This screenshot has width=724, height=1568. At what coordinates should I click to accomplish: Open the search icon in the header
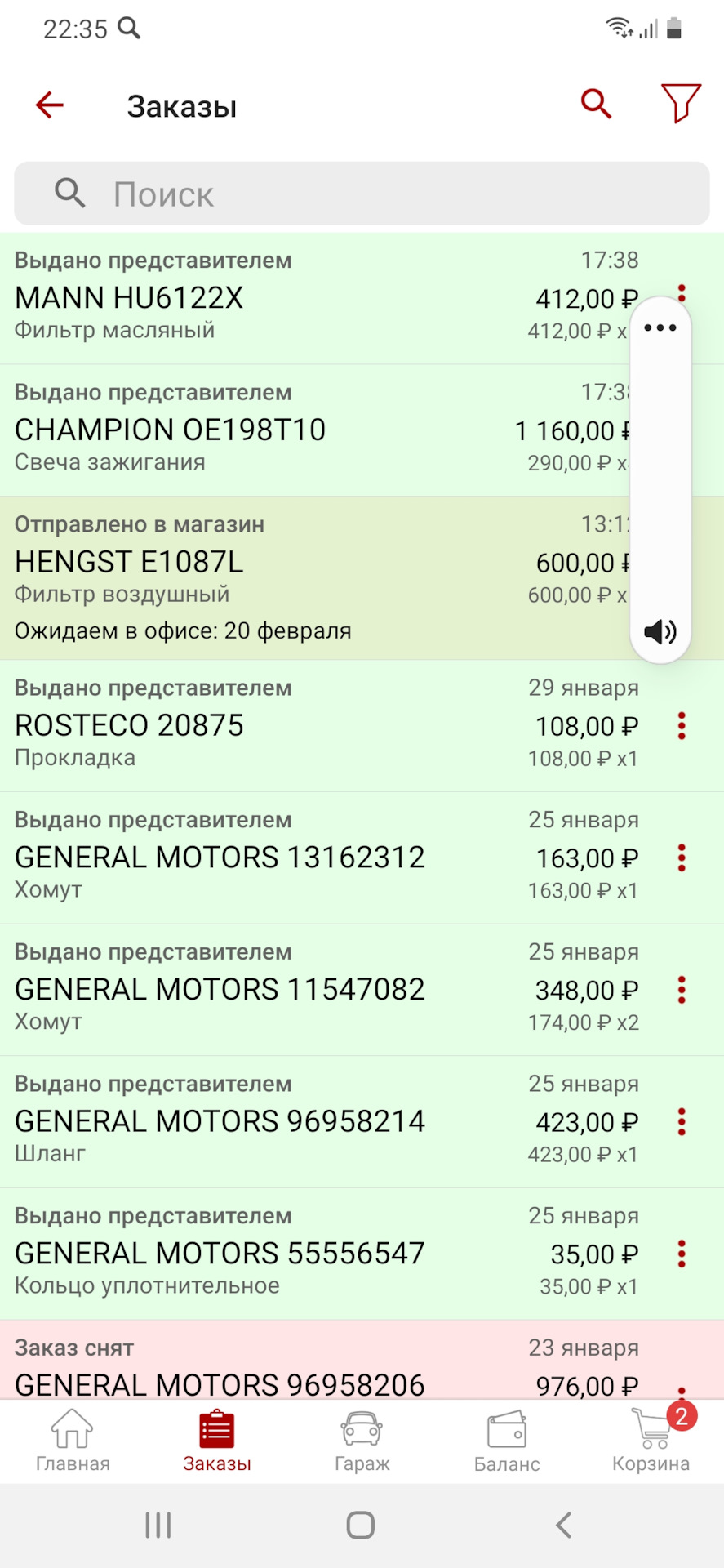pos(595,104)
